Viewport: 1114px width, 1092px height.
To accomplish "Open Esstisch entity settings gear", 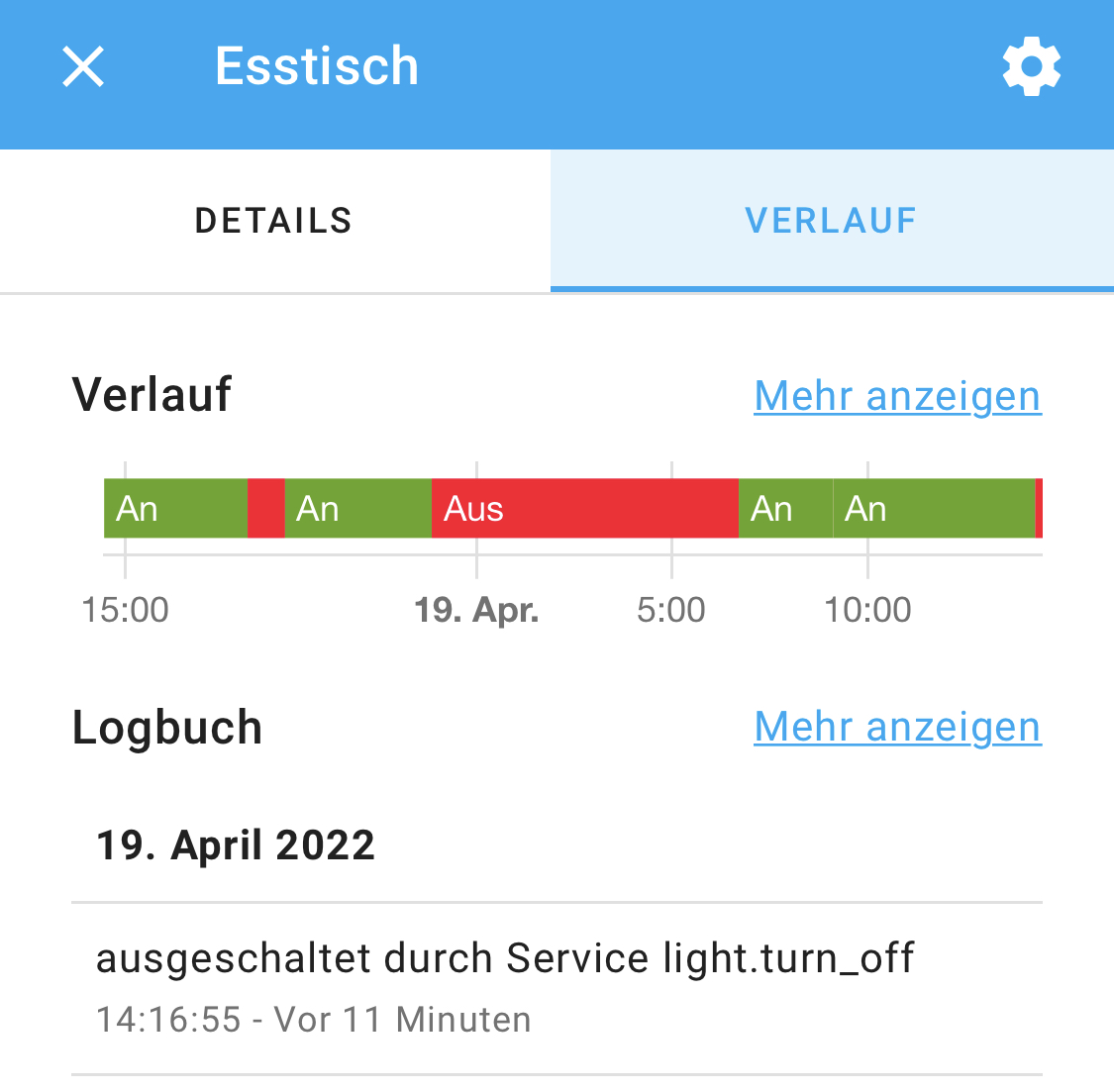I will pyautogui.click(x=1031, y=67).
